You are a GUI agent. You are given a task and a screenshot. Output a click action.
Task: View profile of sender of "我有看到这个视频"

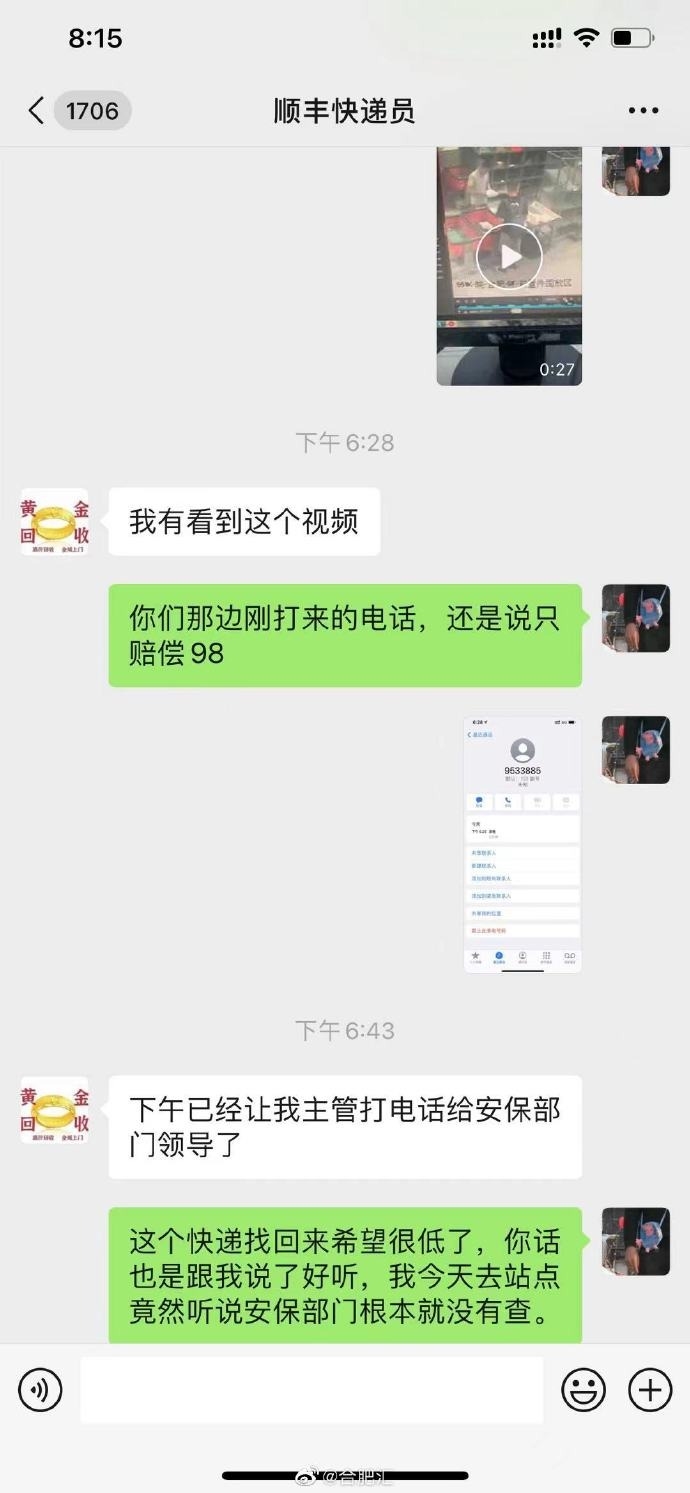(55, 522)
